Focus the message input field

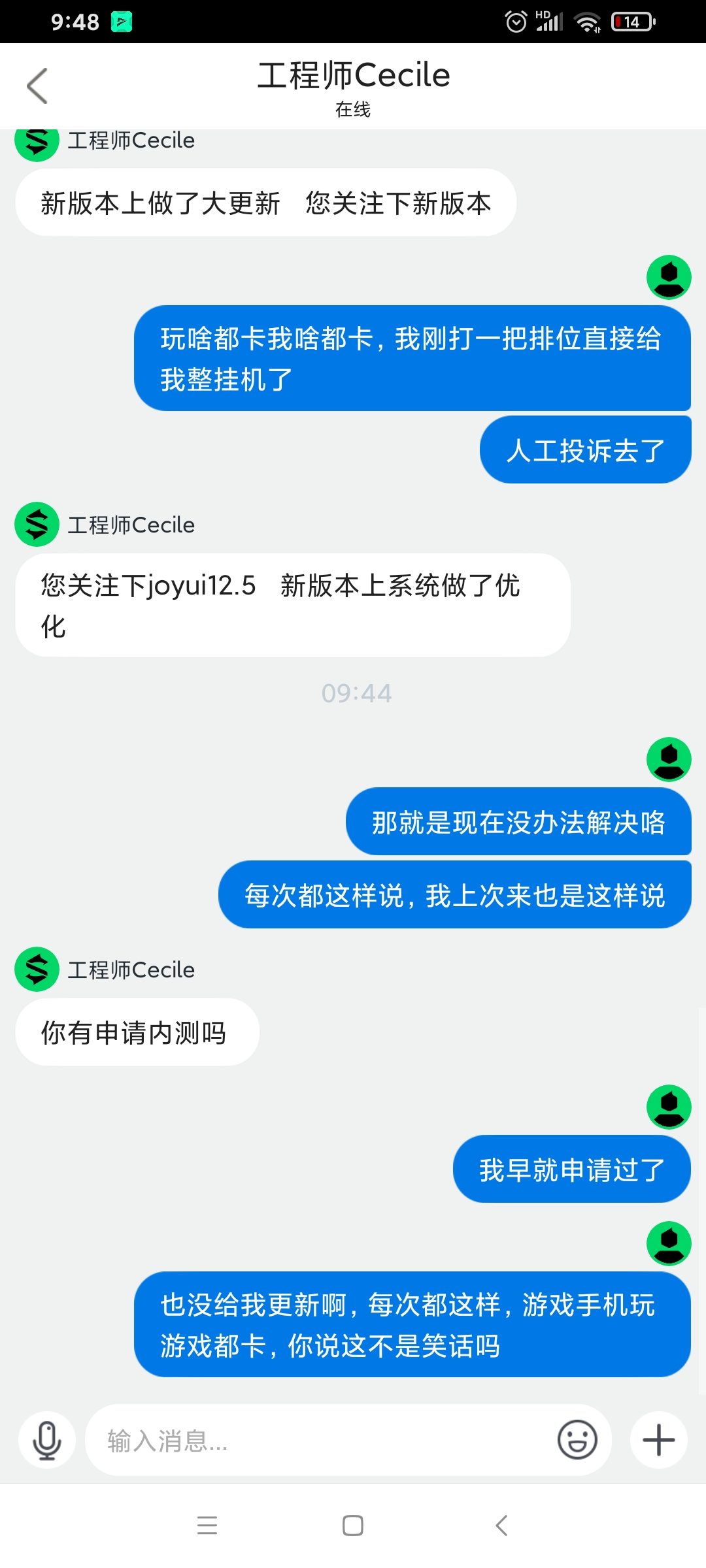(x=320, y=1440)
